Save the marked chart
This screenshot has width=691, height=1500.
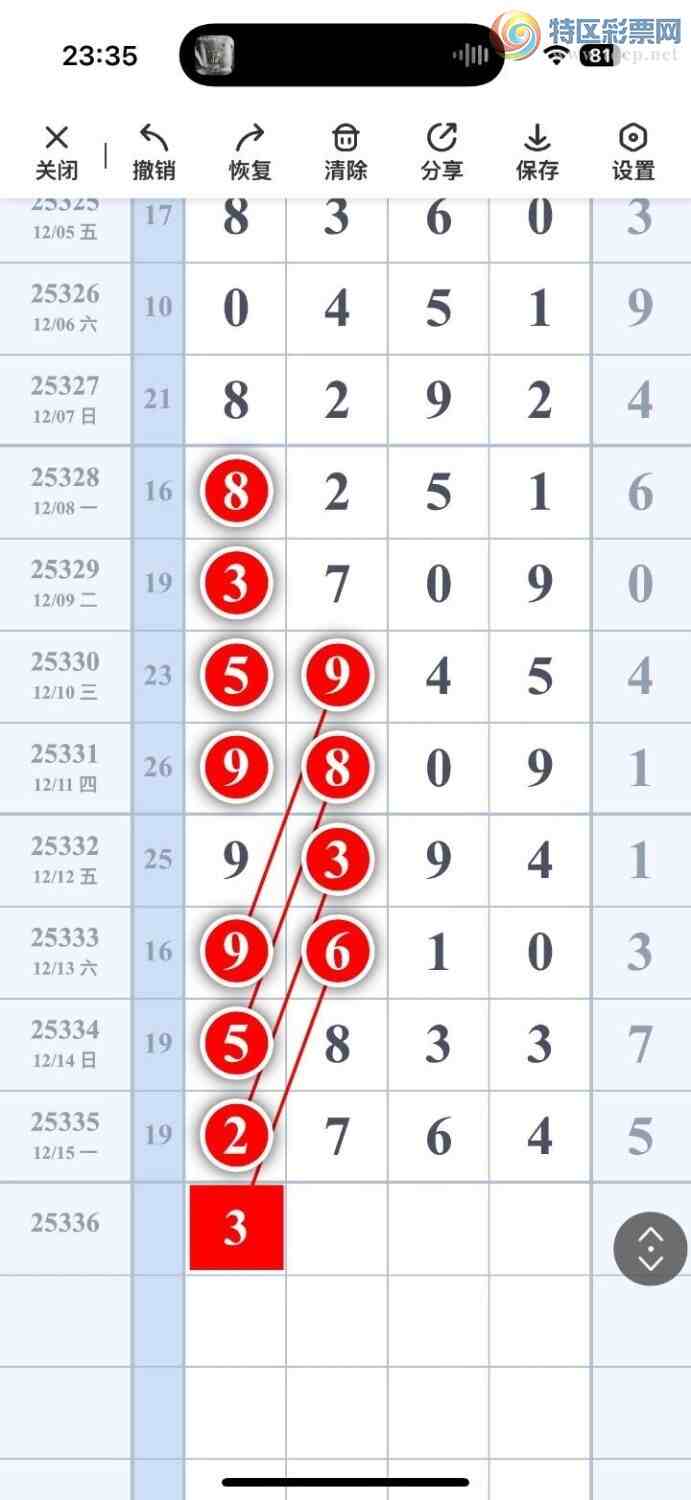pyautogui.click(x=537, y=152)
